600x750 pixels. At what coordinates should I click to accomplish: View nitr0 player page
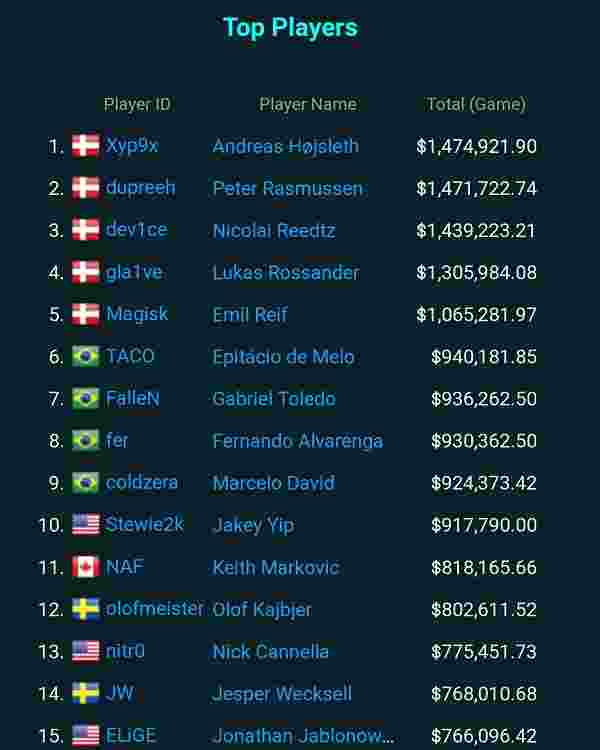(125, 651)
